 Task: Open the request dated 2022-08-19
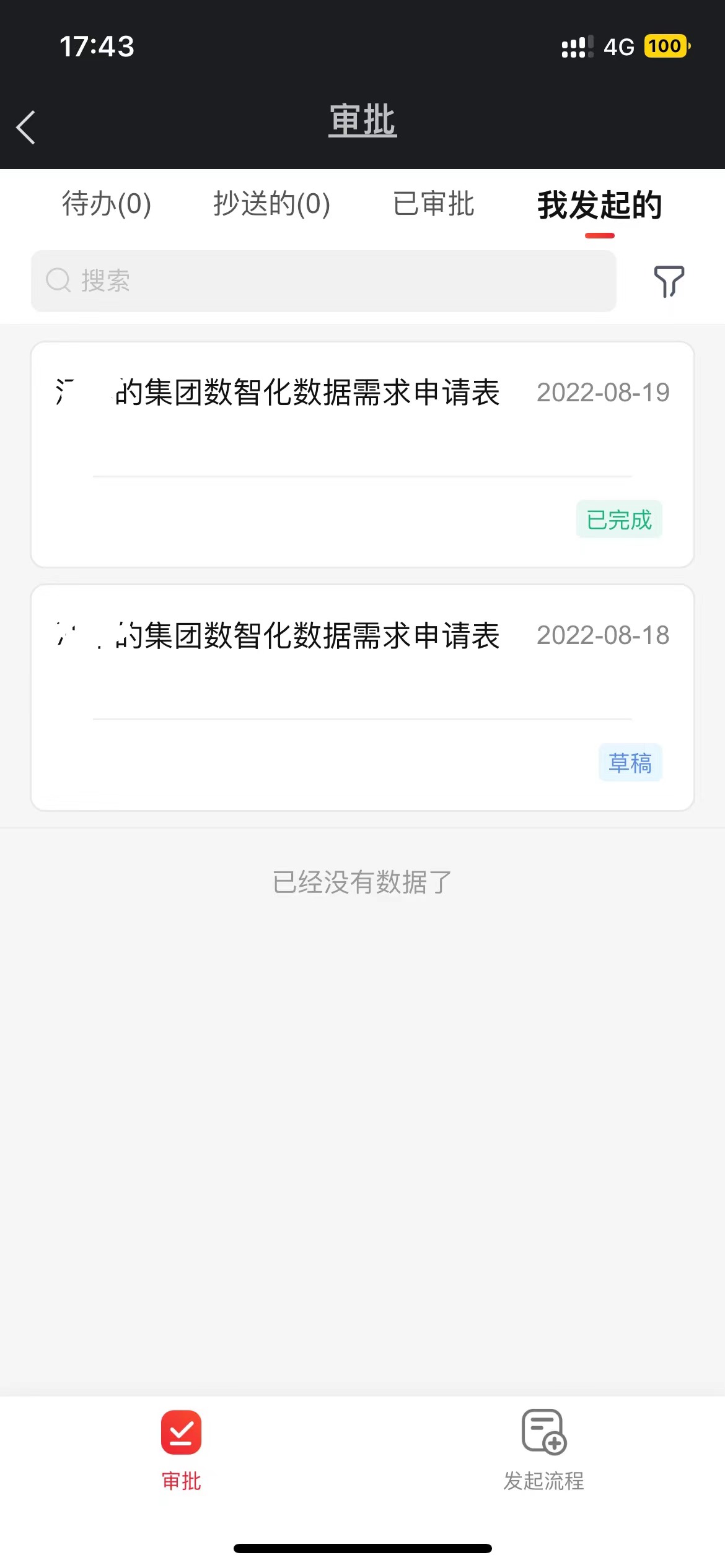click(x=362, y=455)
